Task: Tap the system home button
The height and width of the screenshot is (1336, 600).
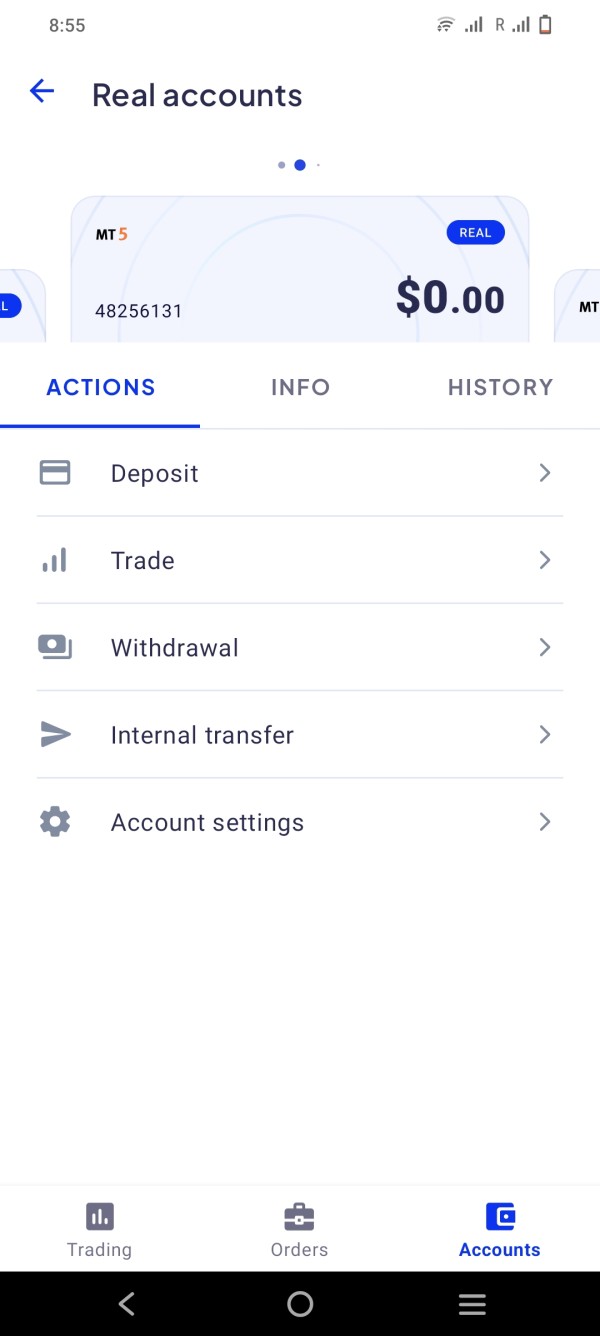Action: (300, 1304)
